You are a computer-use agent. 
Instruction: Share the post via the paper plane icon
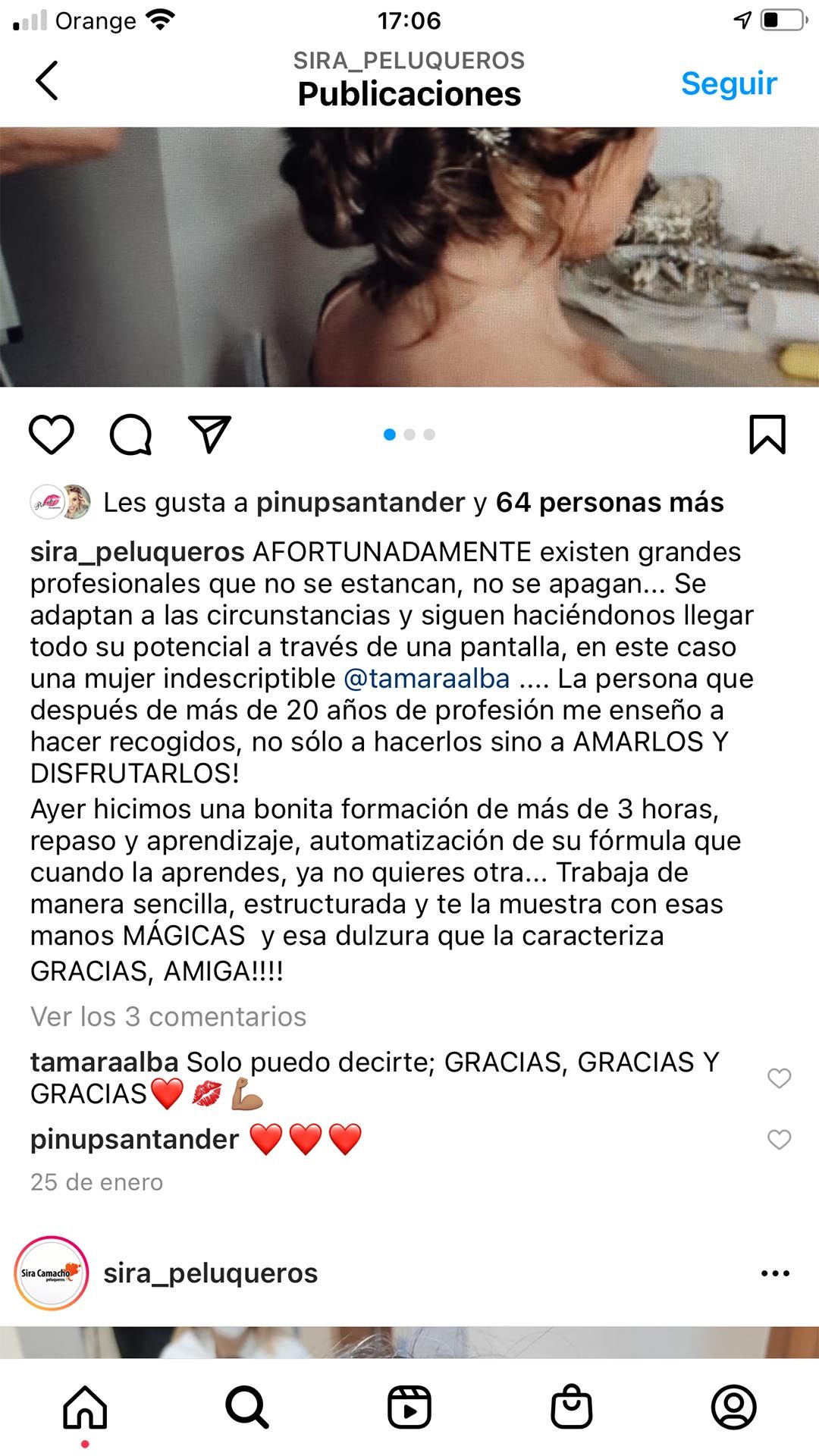209,435
